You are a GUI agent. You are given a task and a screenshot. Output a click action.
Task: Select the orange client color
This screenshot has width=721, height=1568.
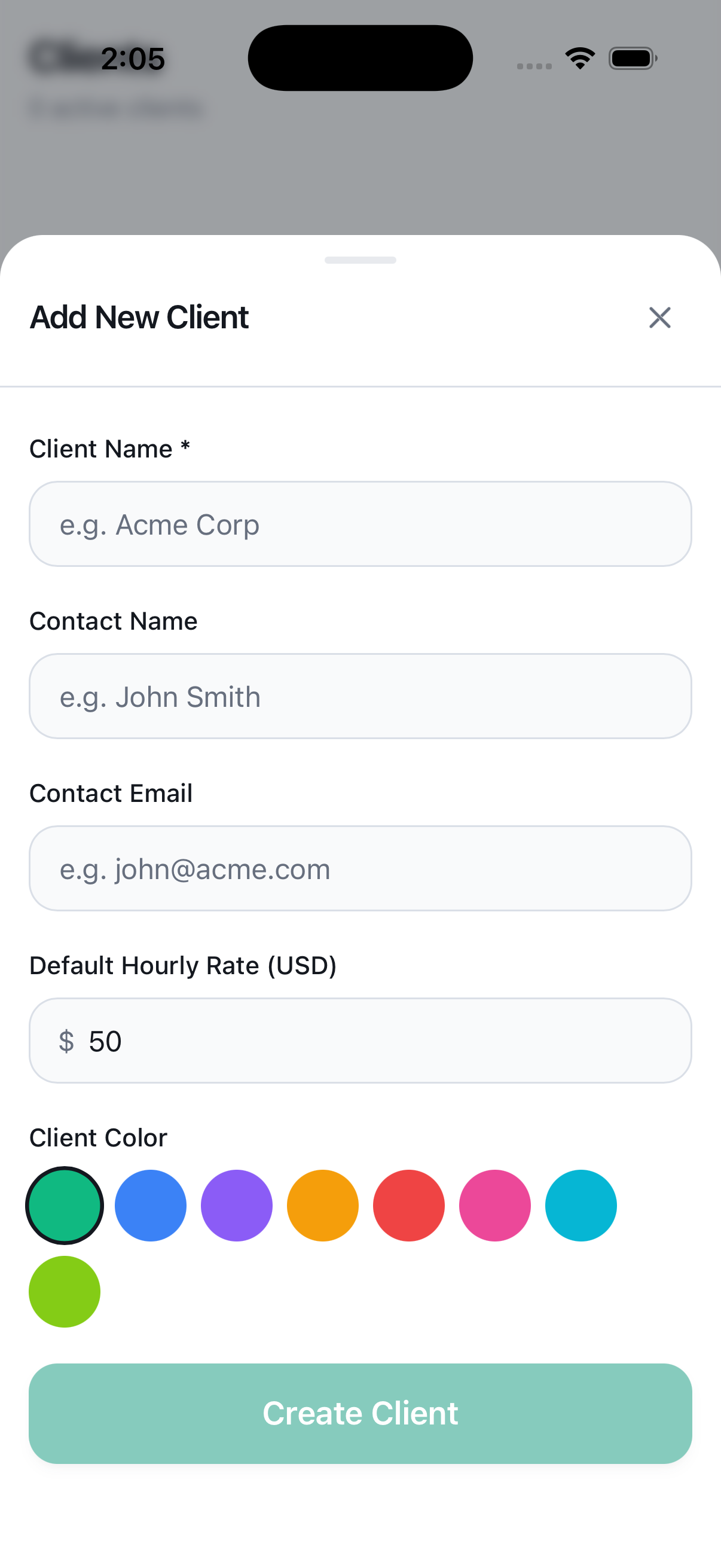[322, 1205]
